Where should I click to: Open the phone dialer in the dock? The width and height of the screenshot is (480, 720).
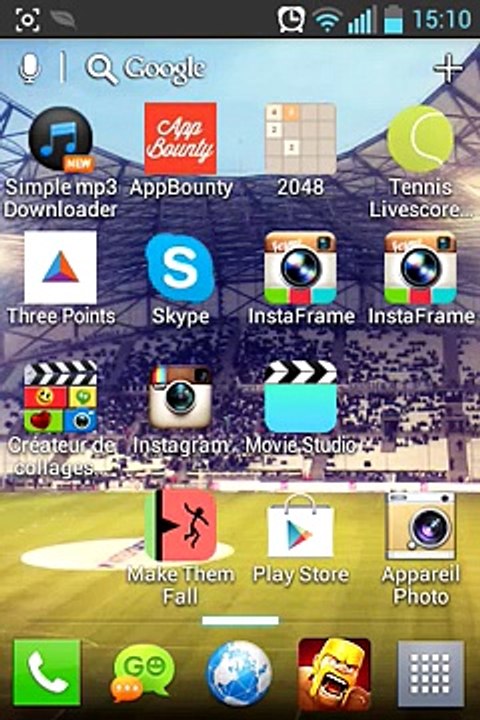(47, 673)
